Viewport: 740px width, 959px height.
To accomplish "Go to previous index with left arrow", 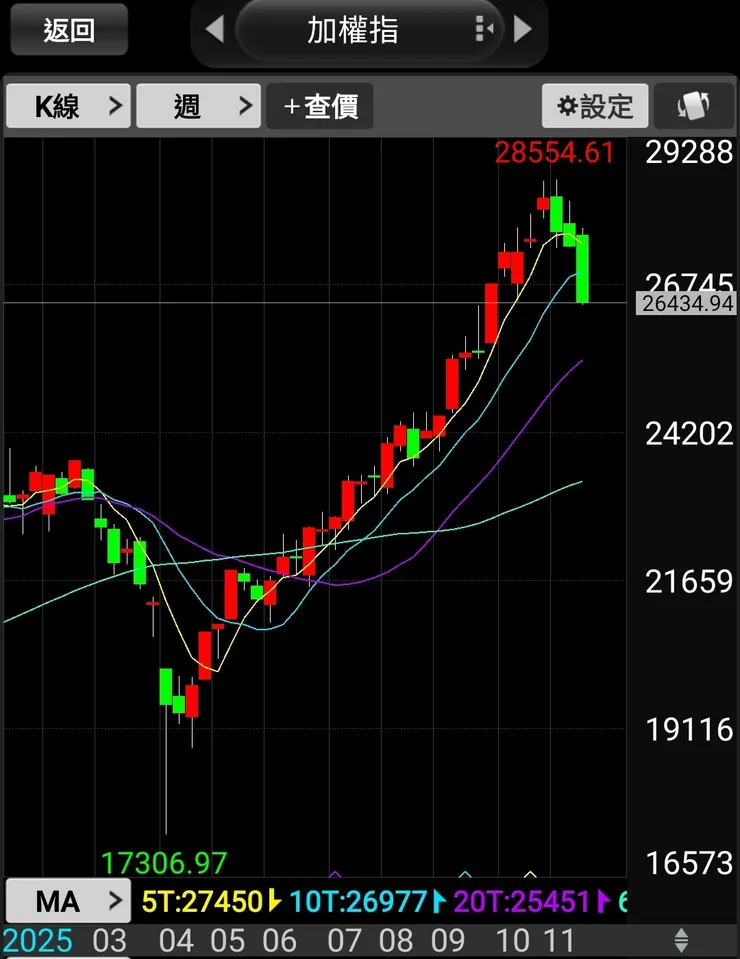I will point(214,30).
